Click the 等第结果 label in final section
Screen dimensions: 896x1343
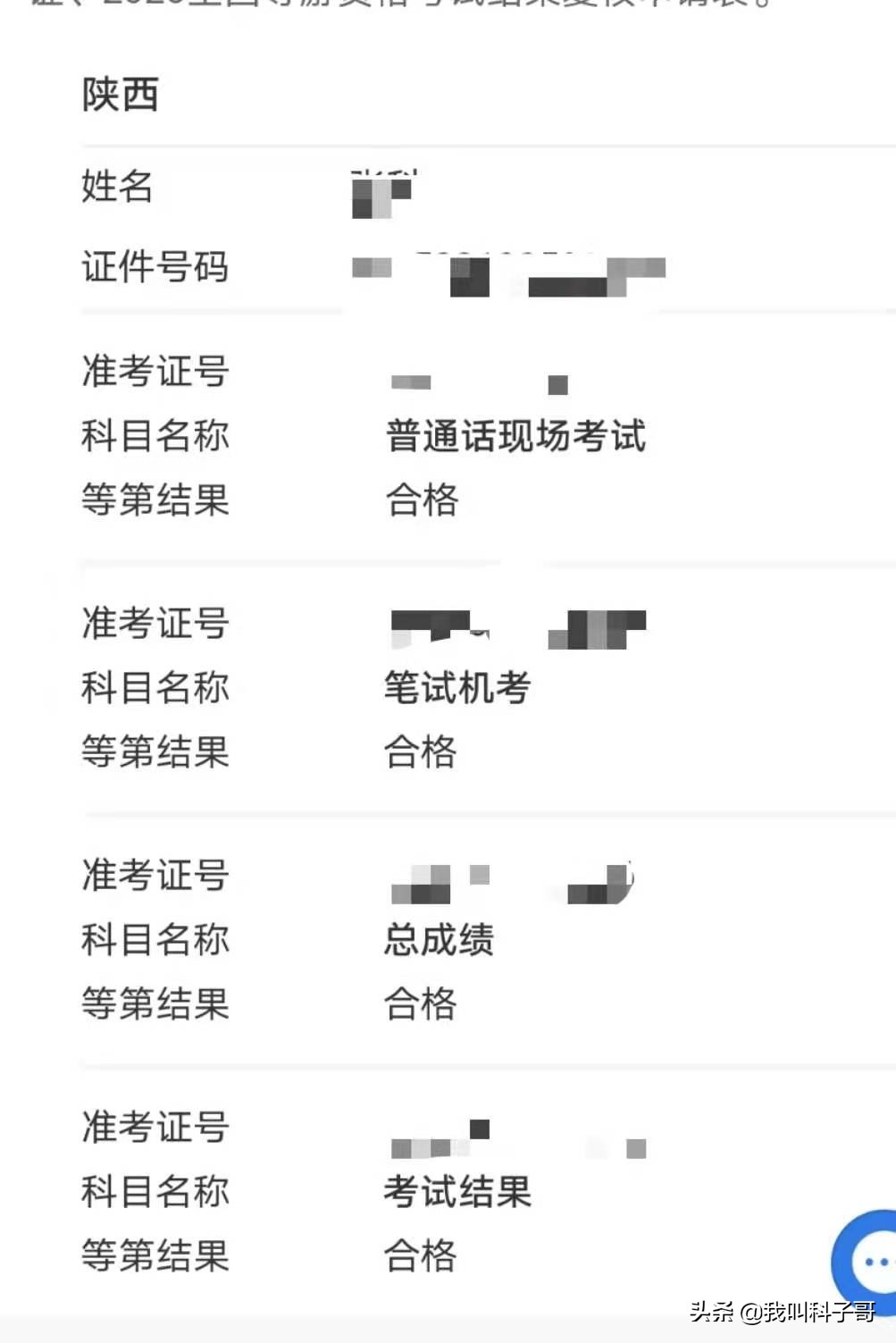(x=155, y=1257)
